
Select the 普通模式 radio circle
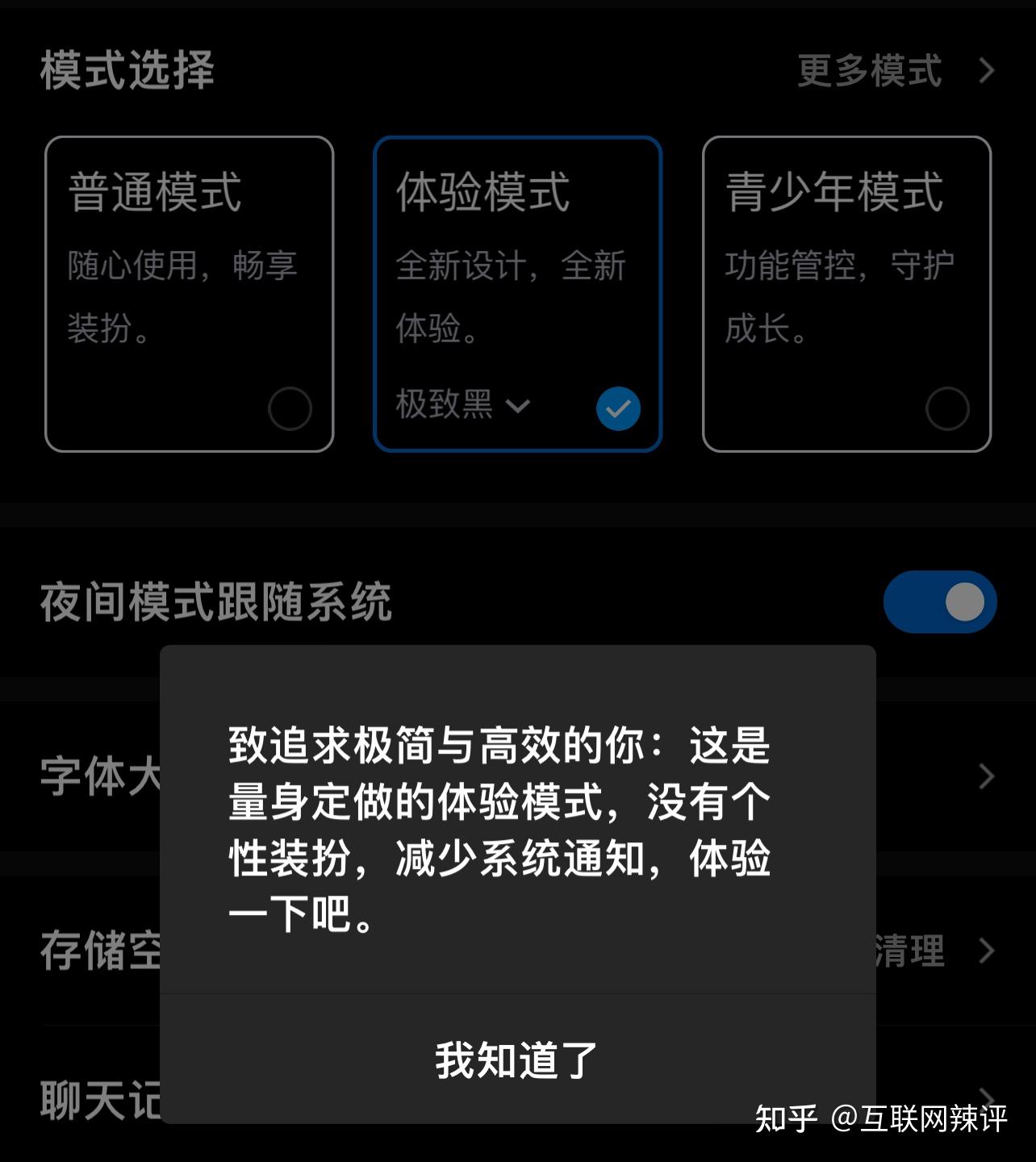click(290, 408)
